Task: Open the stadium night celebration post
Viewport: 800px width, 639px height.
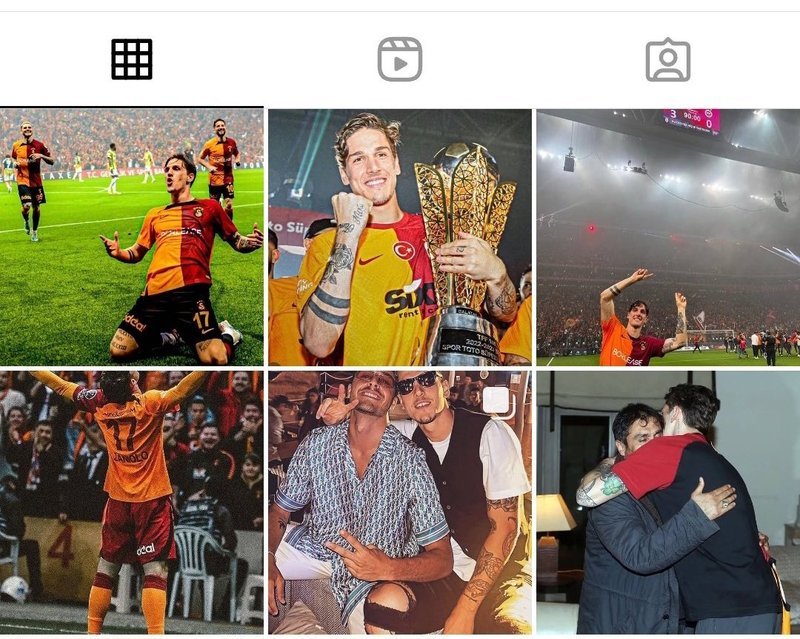Action: [668, 237]
